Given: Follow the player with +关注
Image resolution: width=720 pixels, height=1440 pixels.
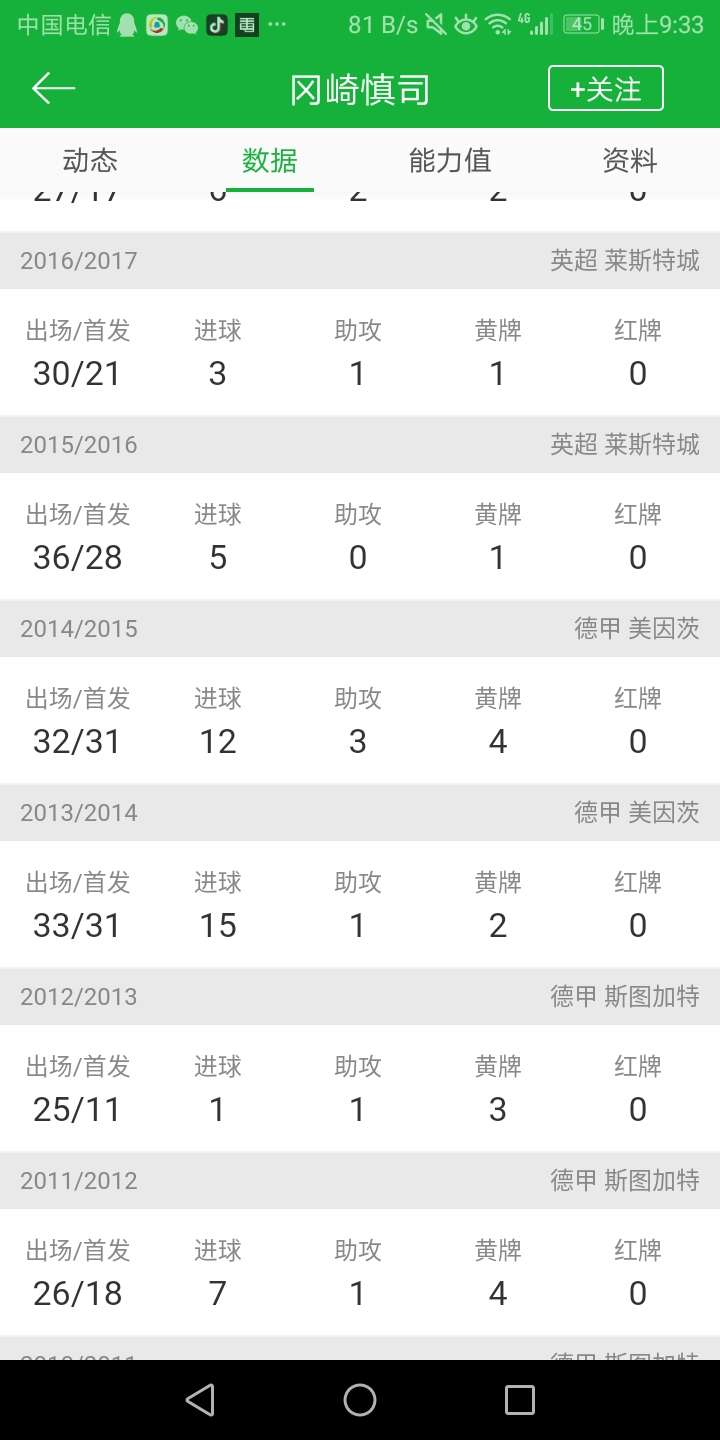Looking at the screenshot, I should pos(605,89).
